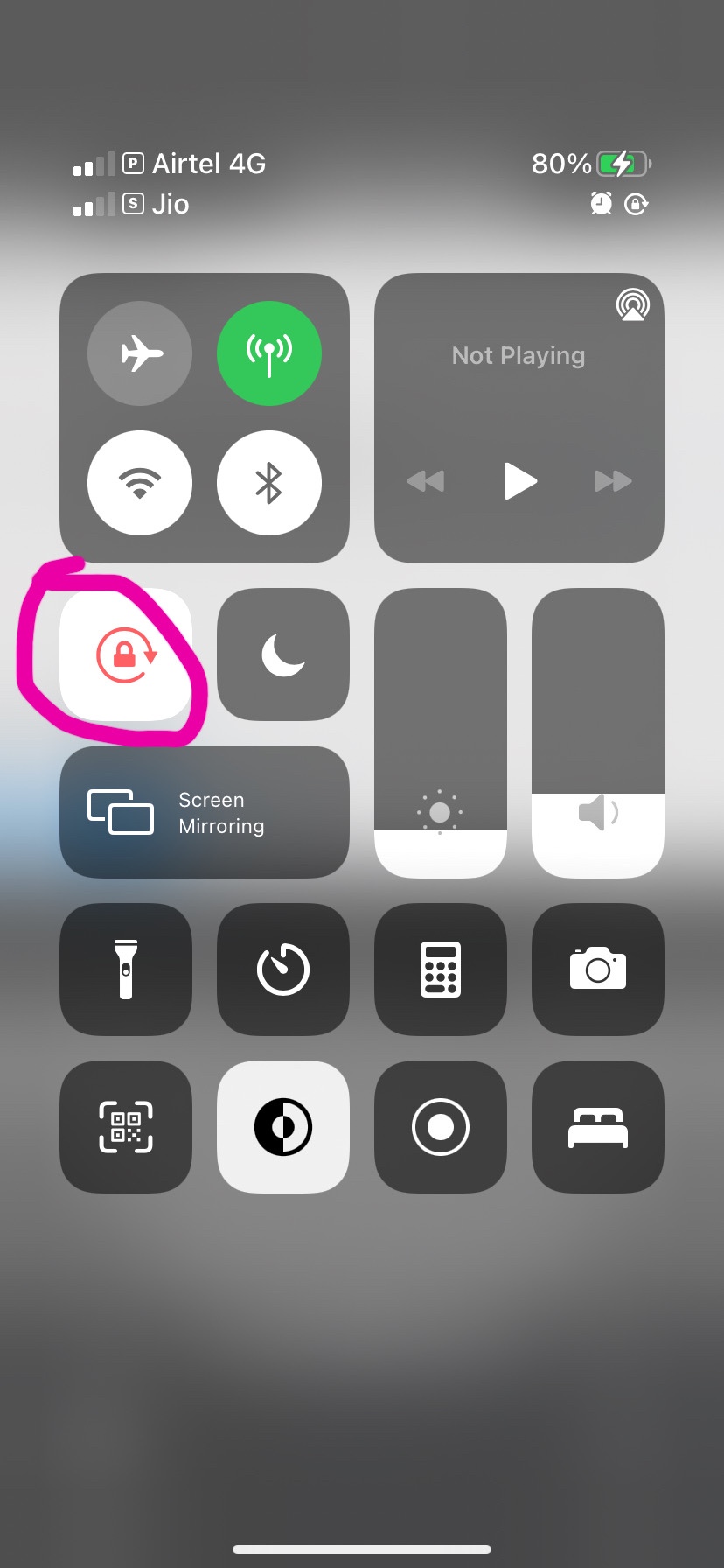Open the timer
This screenshot has width=724, height=1568.
click(283, 969)
